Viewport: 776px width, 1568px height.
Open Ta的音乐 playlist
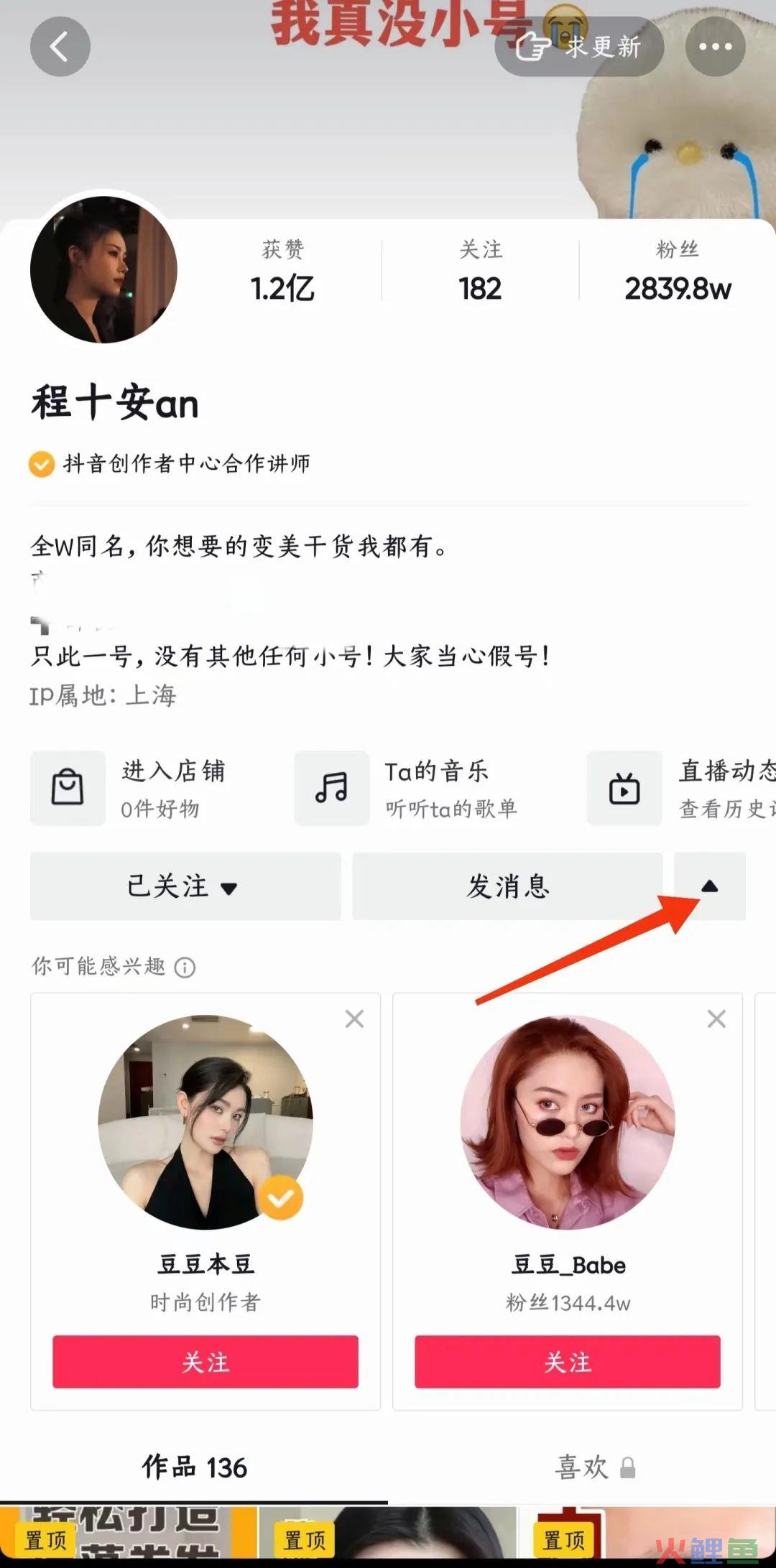(407, 789)
